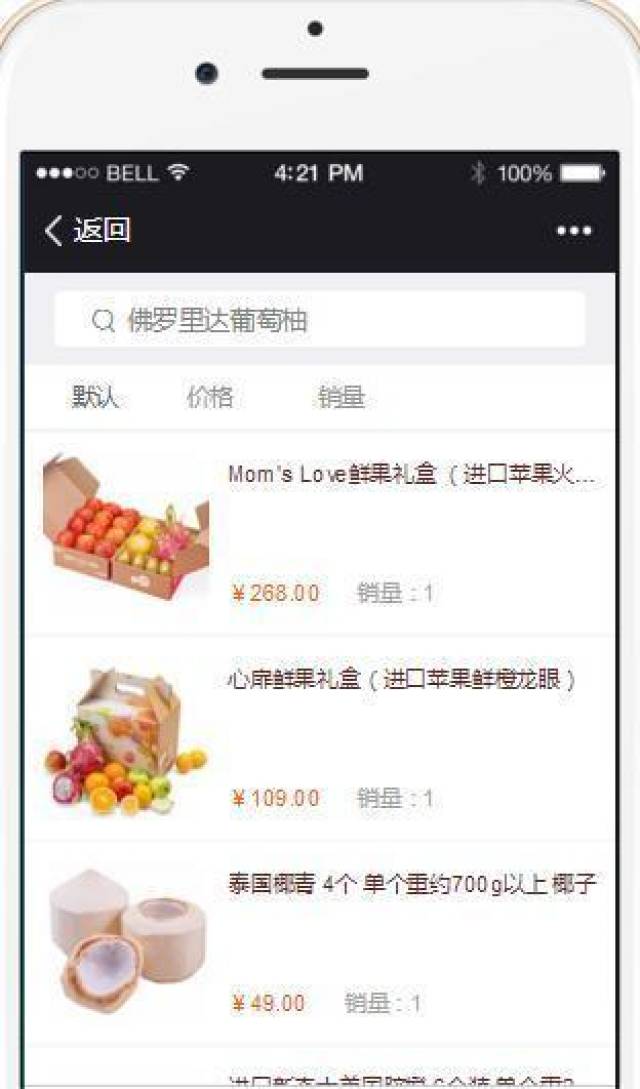
Task: Sort products by 价格
Action: (210, 397)
